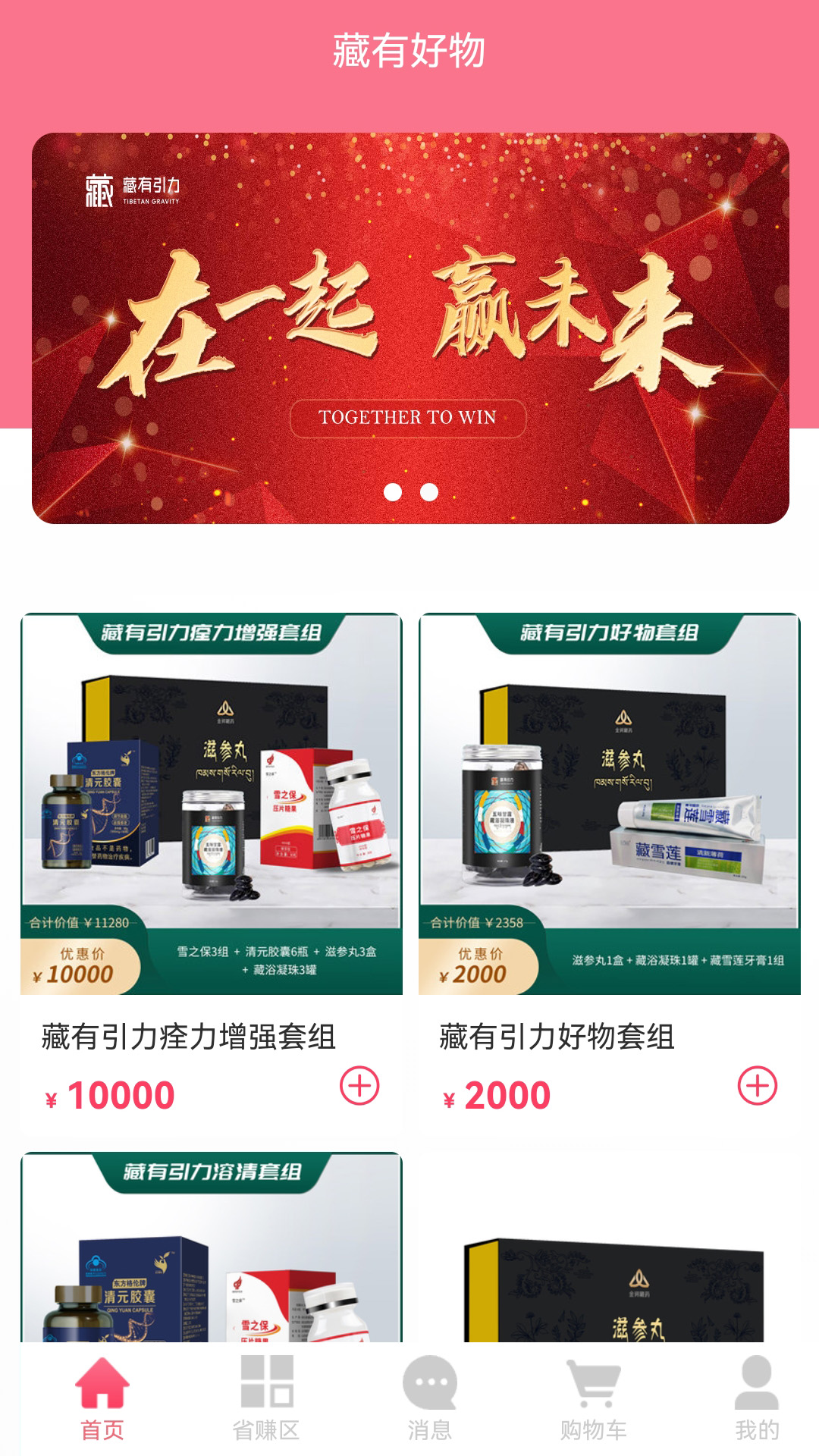Screen dimensions: 819x1456
Task: Switch to the 省赚区 tab
Action: [x=266, y=1399]
